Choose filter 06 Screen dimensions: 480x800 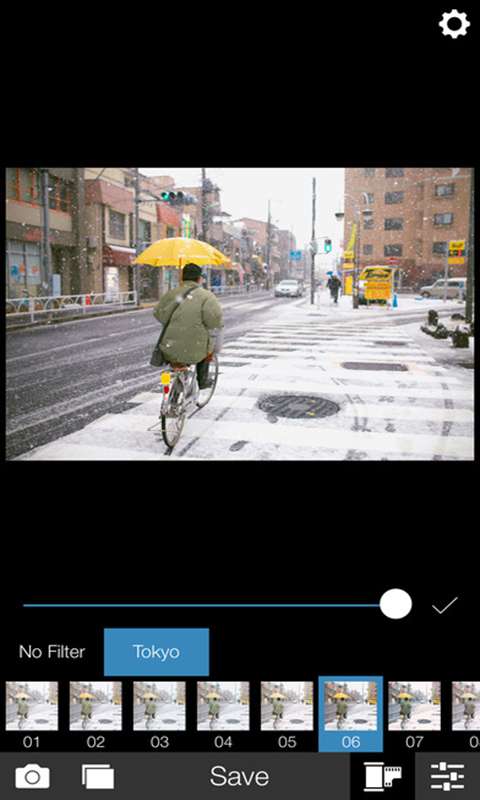tap(350, 714)
